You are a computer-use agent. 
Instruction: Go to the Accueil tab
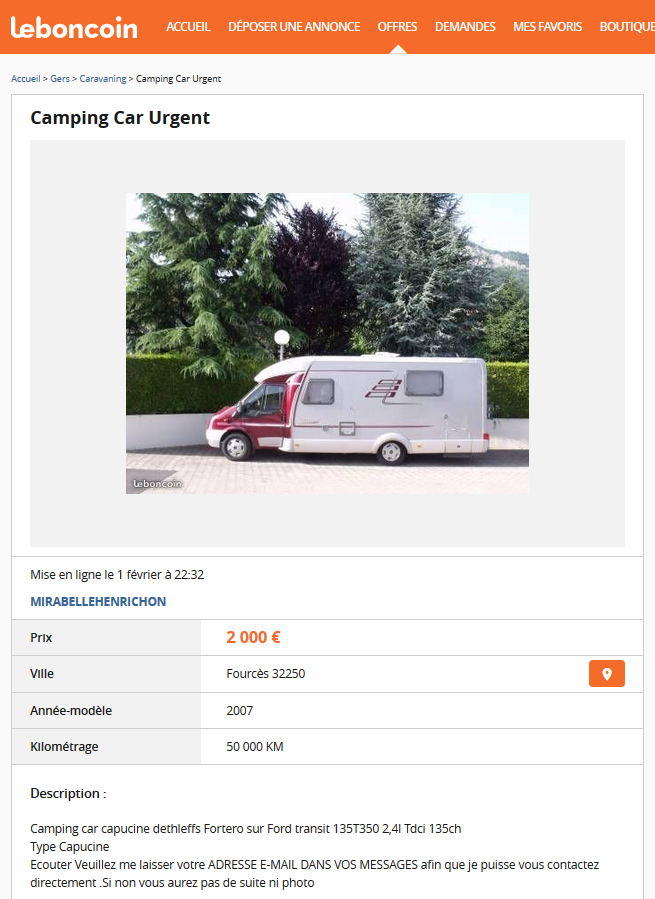pyautogui.click(x=188, y=27)
